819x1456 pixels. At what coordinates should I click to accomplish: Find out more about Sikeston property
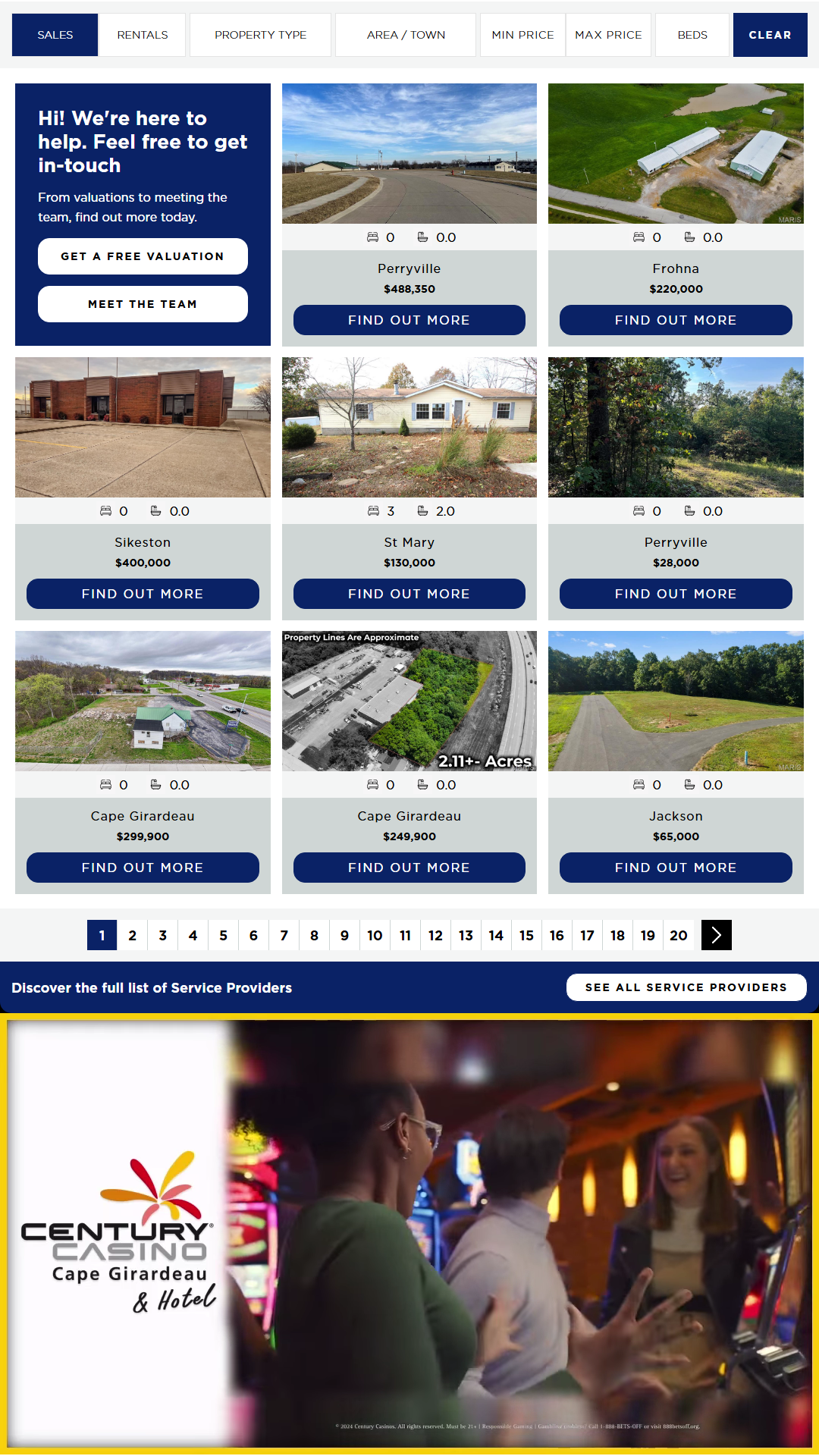pyautogui.click(x=143, y=594)
